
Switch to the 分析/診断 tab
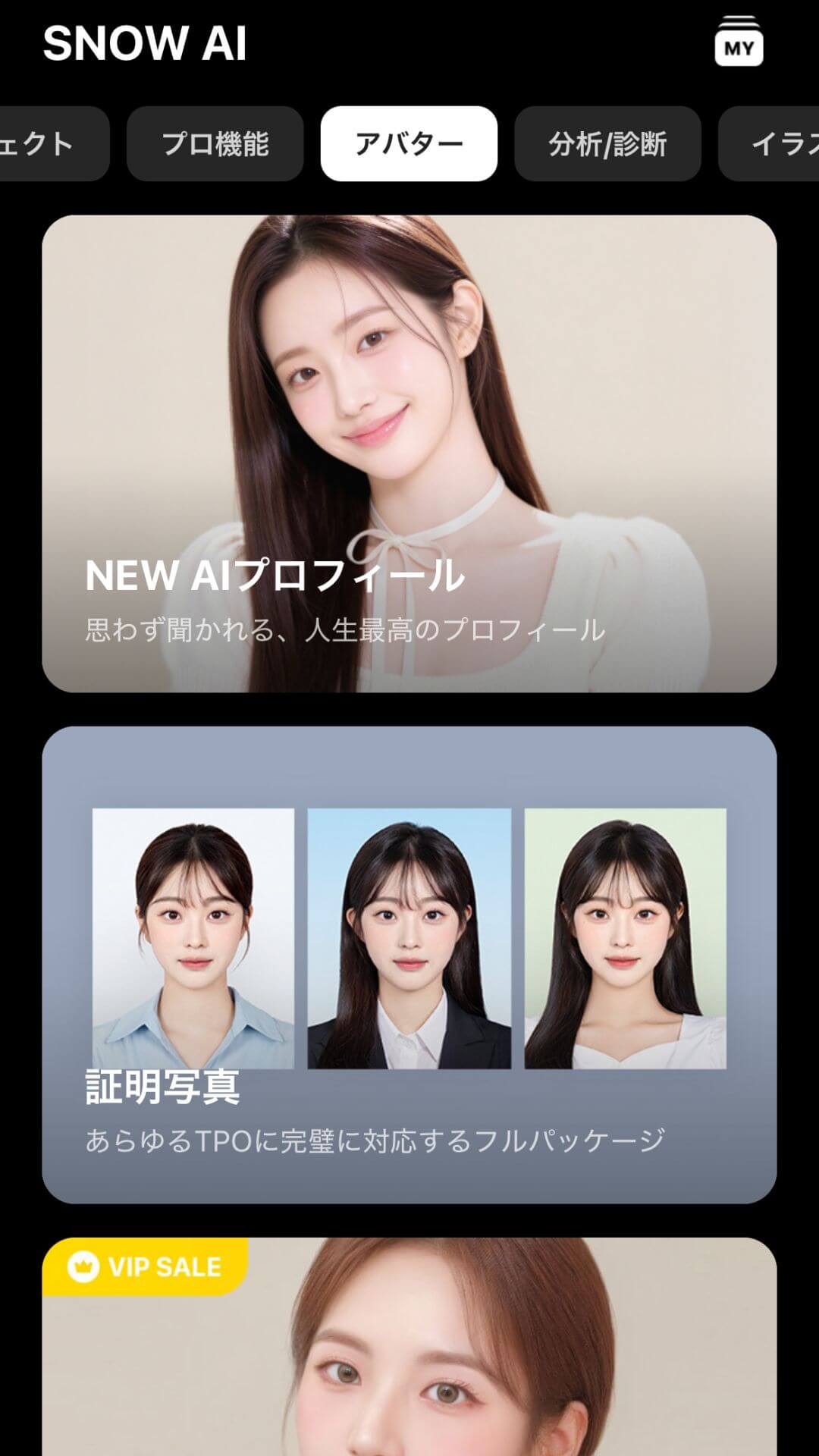point(607,144)
